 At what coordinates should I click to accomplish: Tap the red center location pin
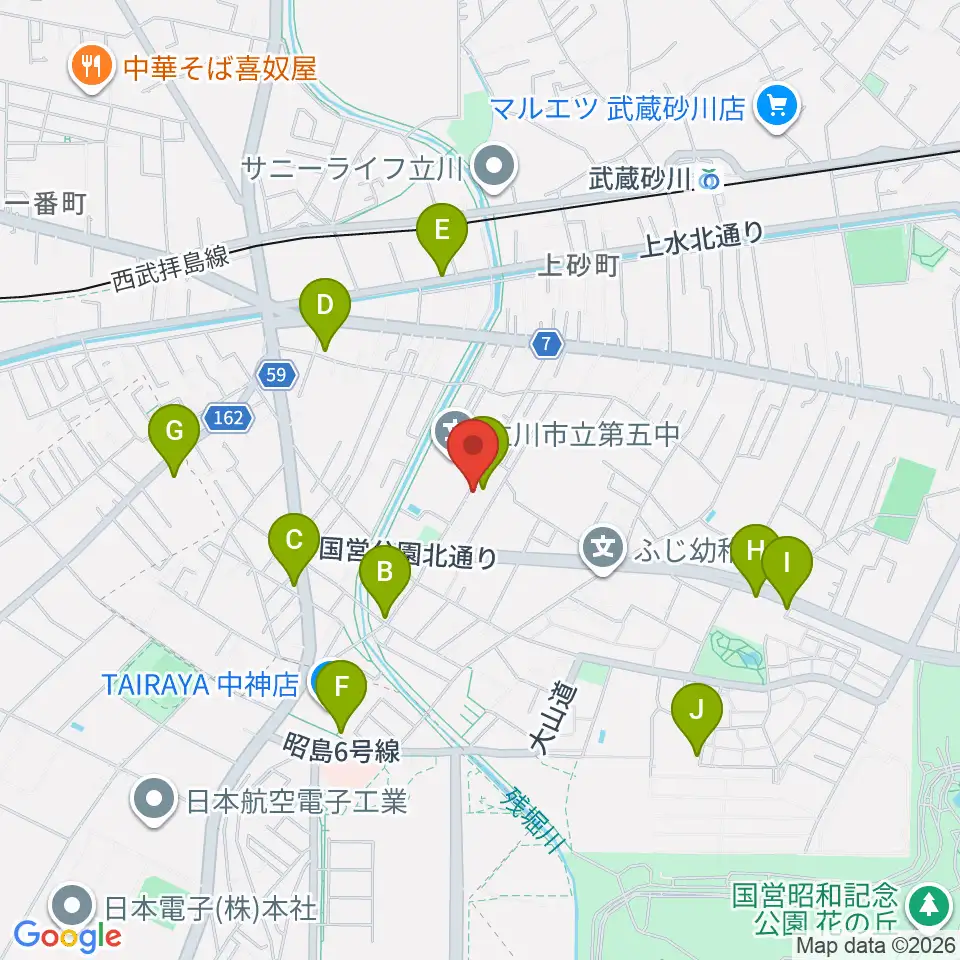[x=473, y=453]
